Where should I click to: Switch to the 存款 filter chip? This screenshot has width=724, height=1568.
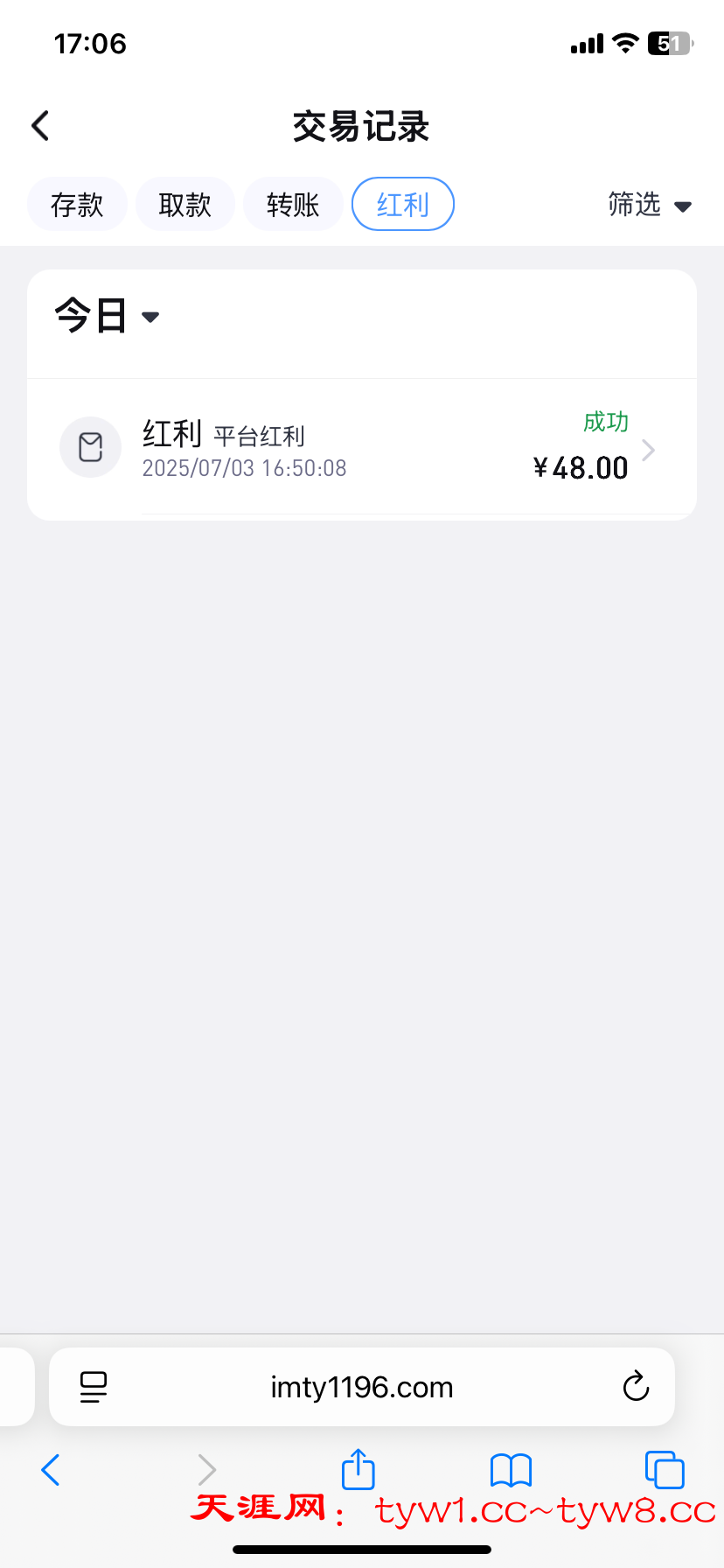point(77,205)
